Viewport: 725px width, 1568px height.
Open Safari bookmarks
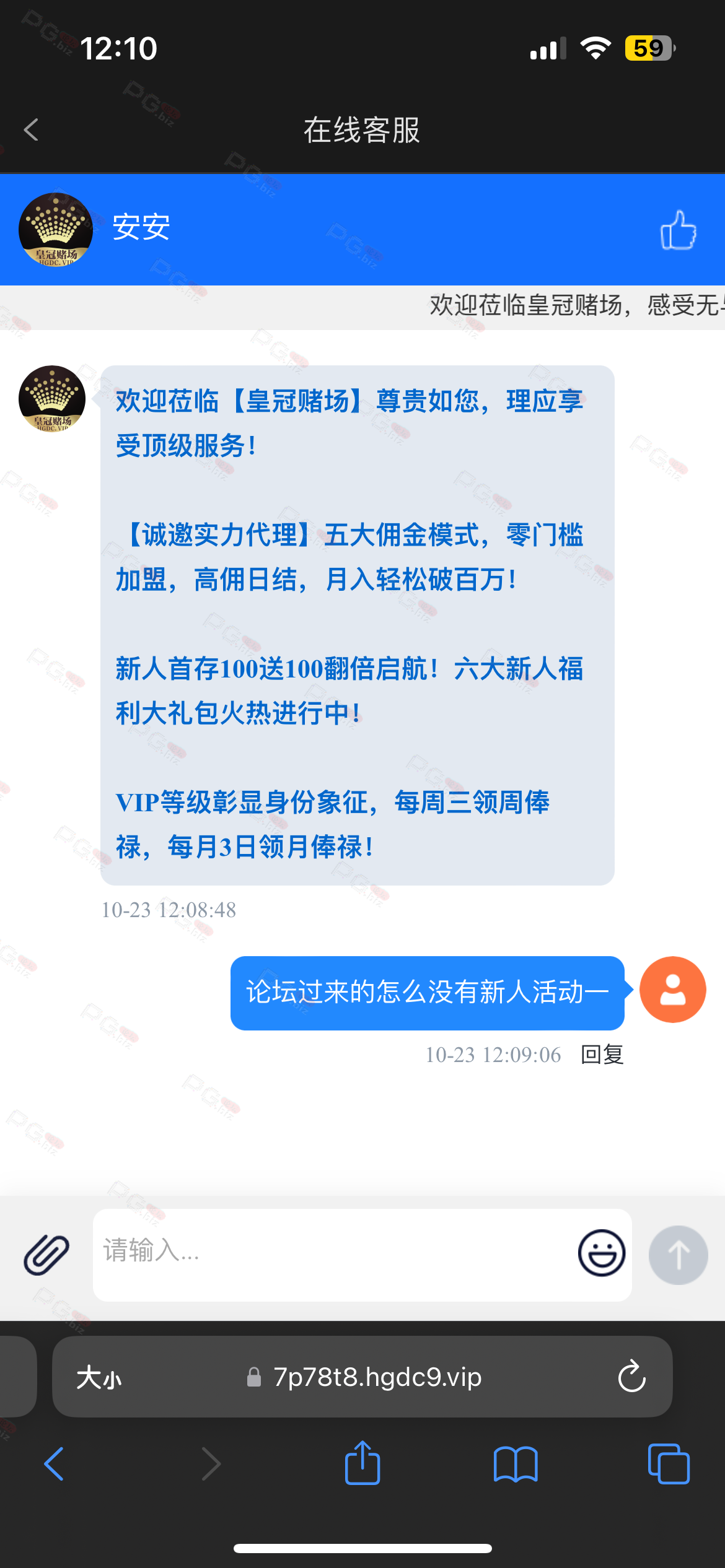(x=516, y=1464)
